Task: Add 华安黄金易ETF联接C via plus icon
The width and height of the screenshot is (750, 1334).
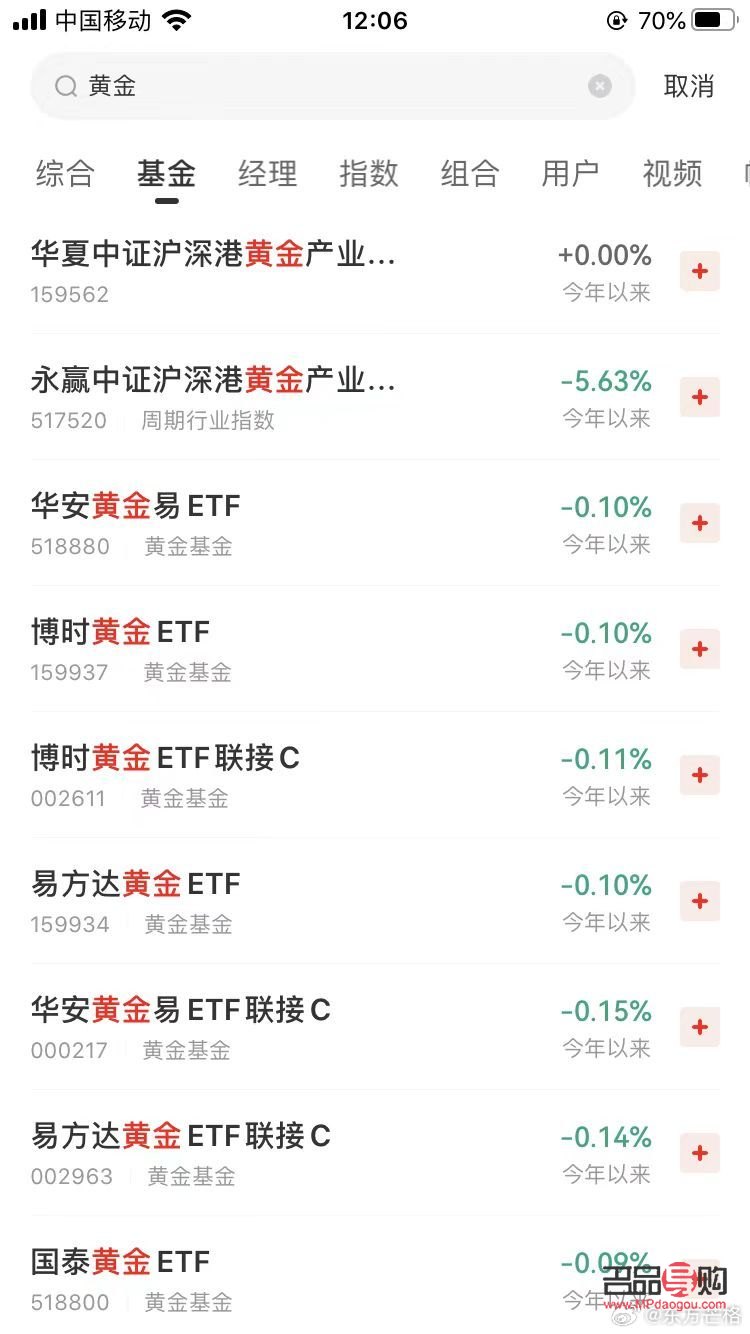Action: pos(699,1027)
